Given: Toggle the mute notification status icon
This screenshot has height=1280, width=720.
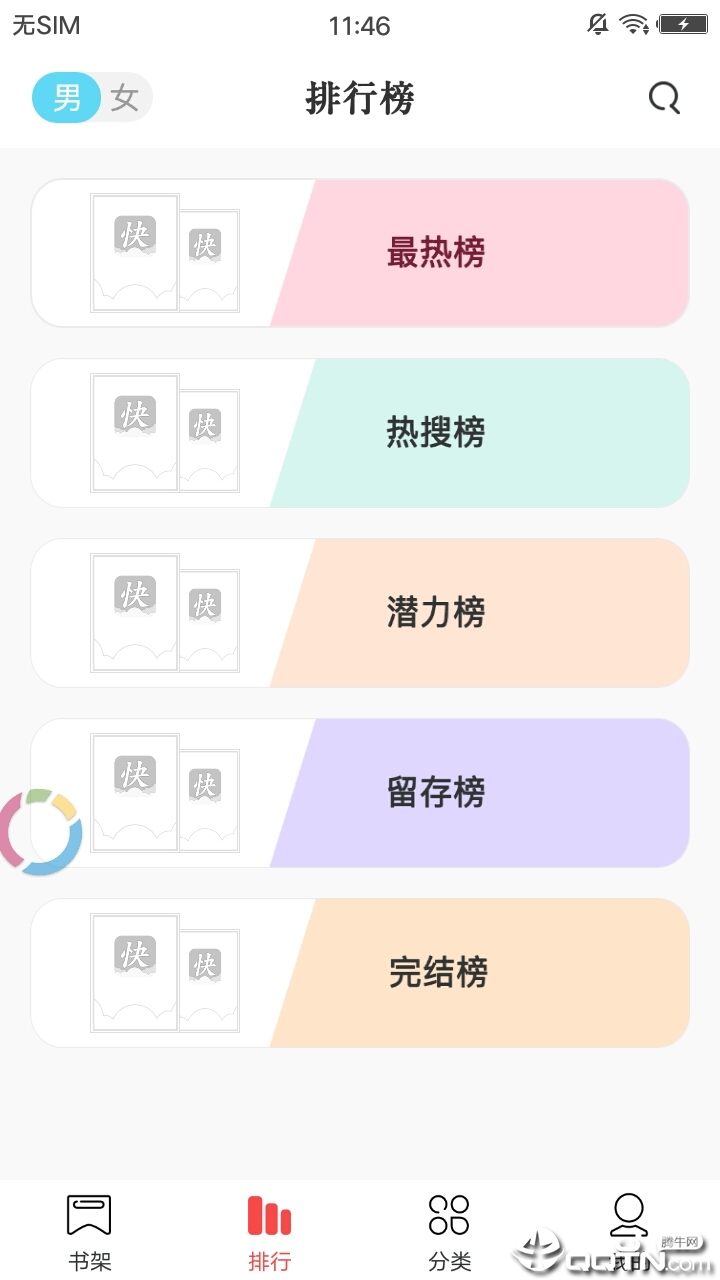Looking at the screenshot, I should point(598,23).
